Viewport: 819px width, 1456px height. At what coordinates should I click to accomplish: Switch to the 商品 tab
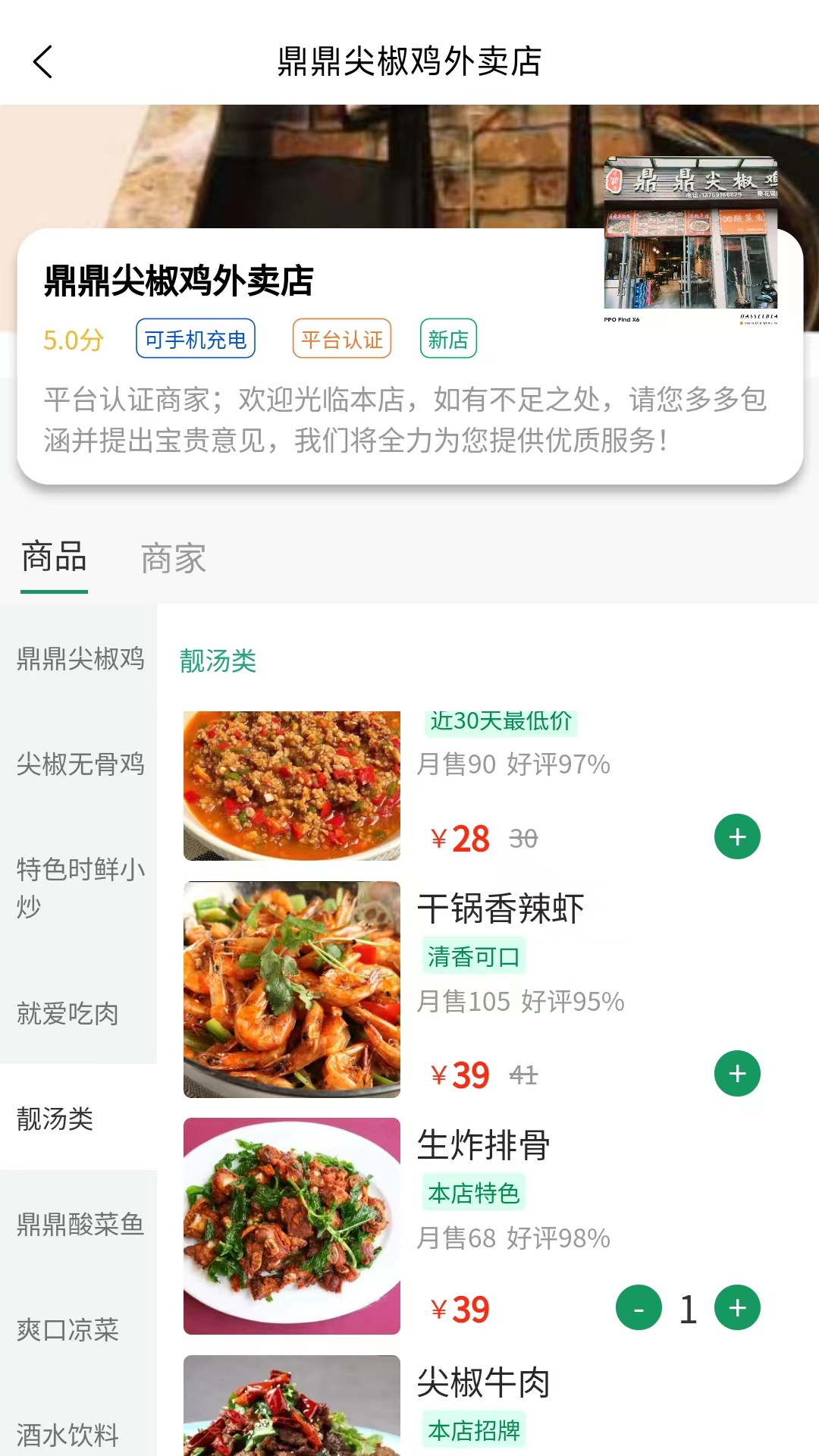52,559
